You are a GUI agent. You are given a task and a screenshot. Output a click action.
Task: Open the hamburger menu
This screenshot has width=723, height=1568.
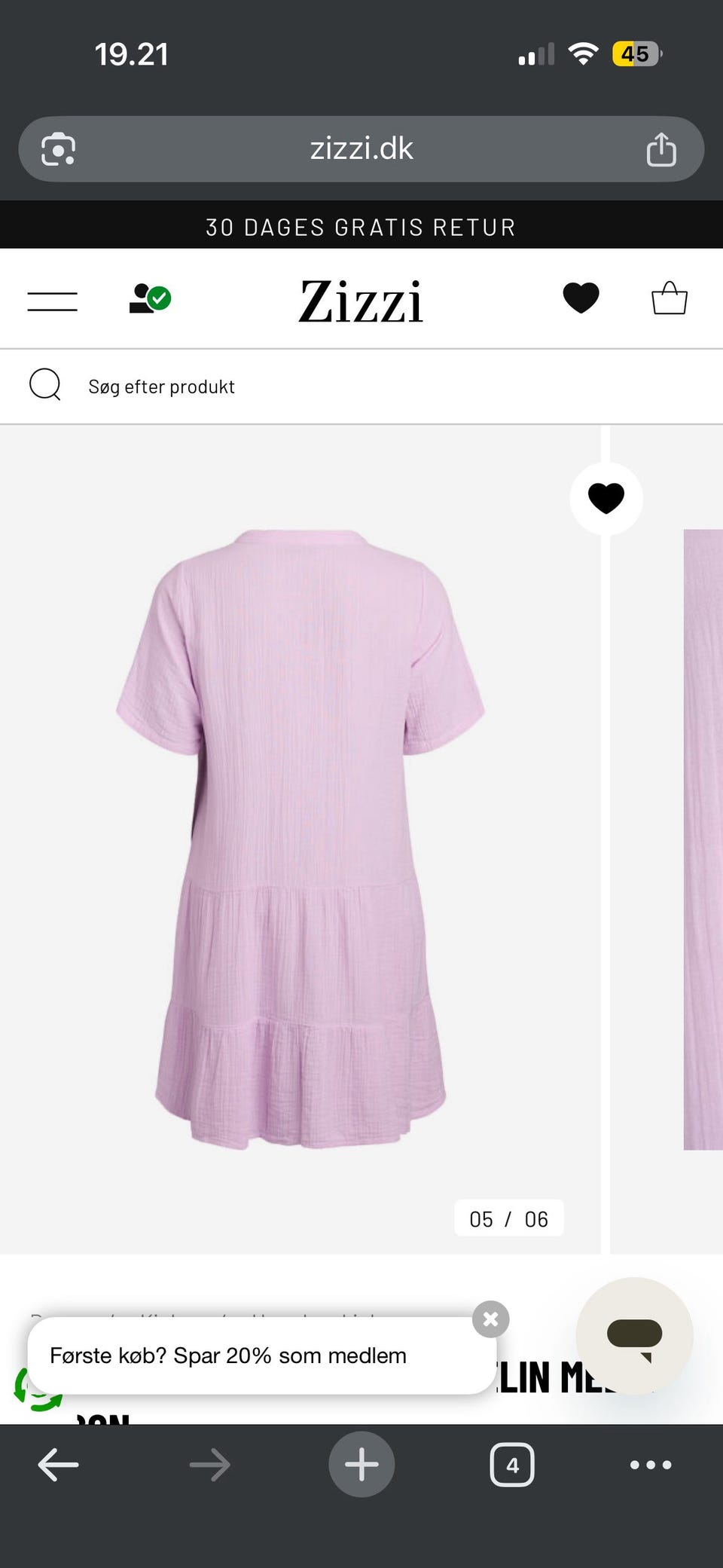click(53, 301)
